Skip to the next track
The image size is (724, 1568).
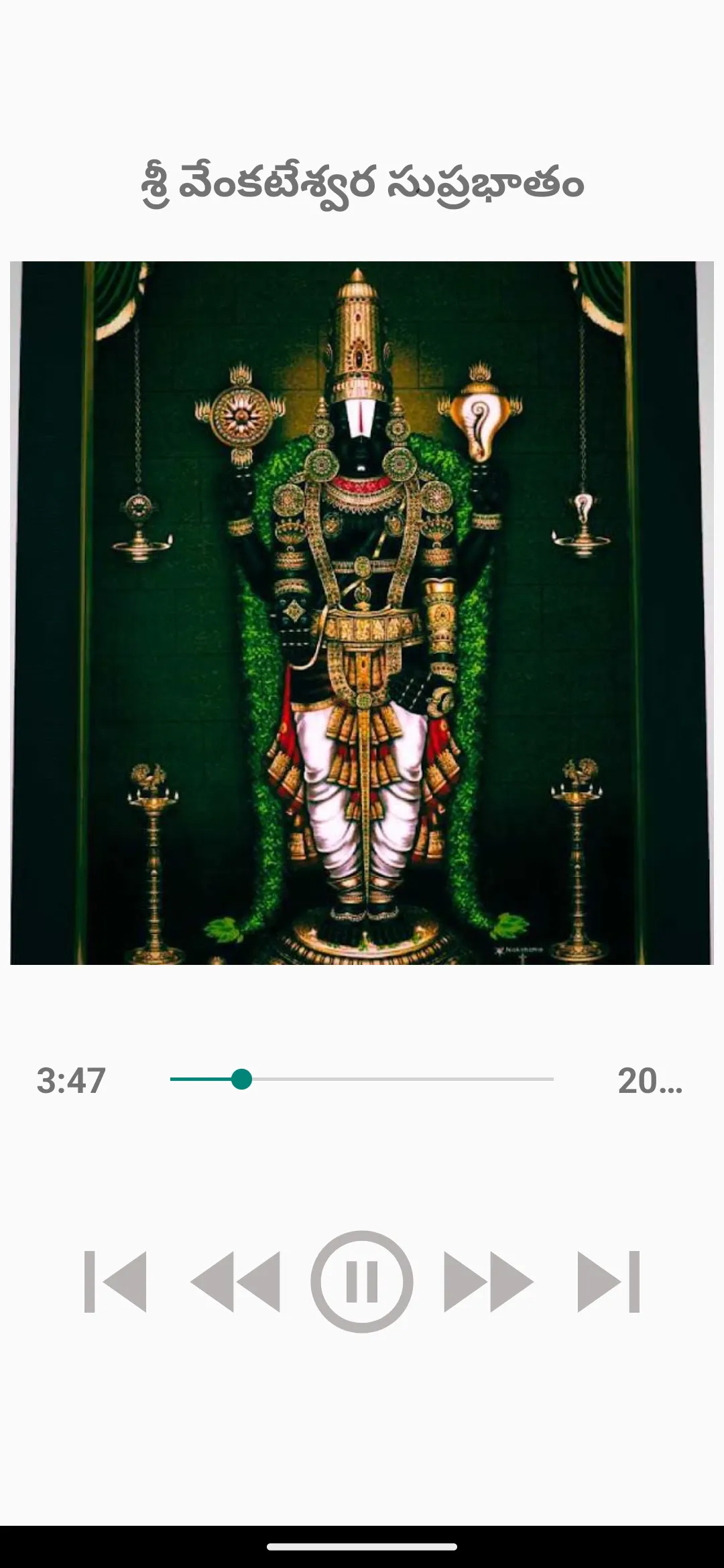609,1281
